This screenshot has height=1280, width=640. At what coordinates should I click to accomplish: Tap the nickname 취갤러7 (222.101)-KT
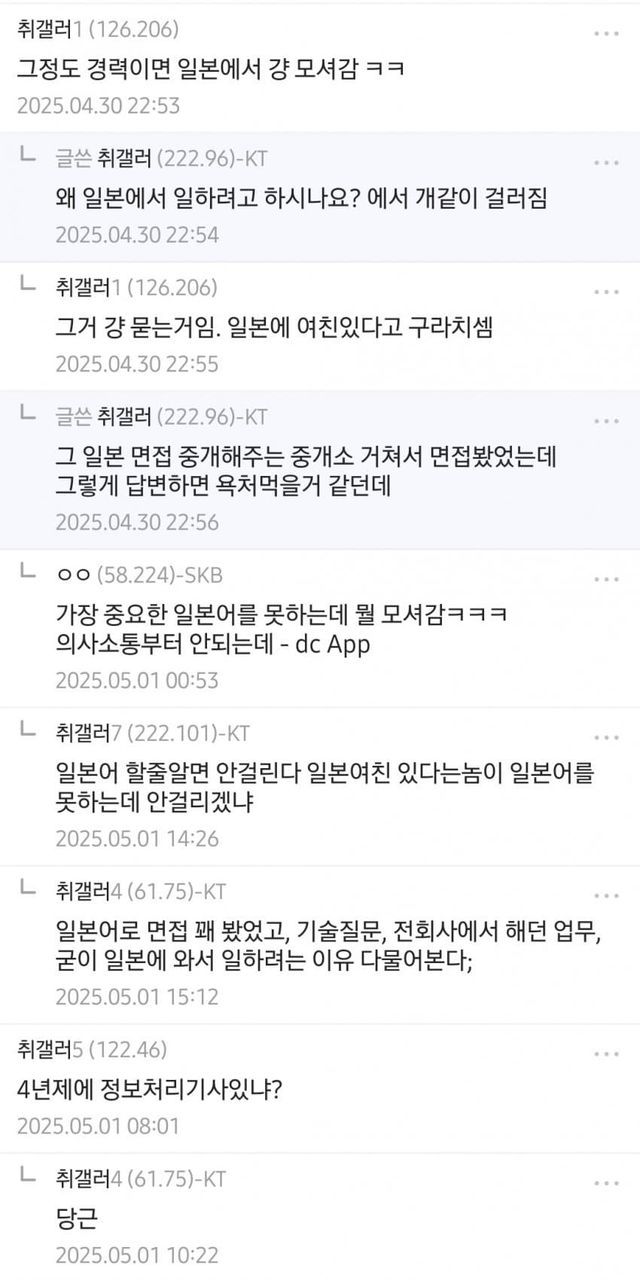[x=152, y=733]
